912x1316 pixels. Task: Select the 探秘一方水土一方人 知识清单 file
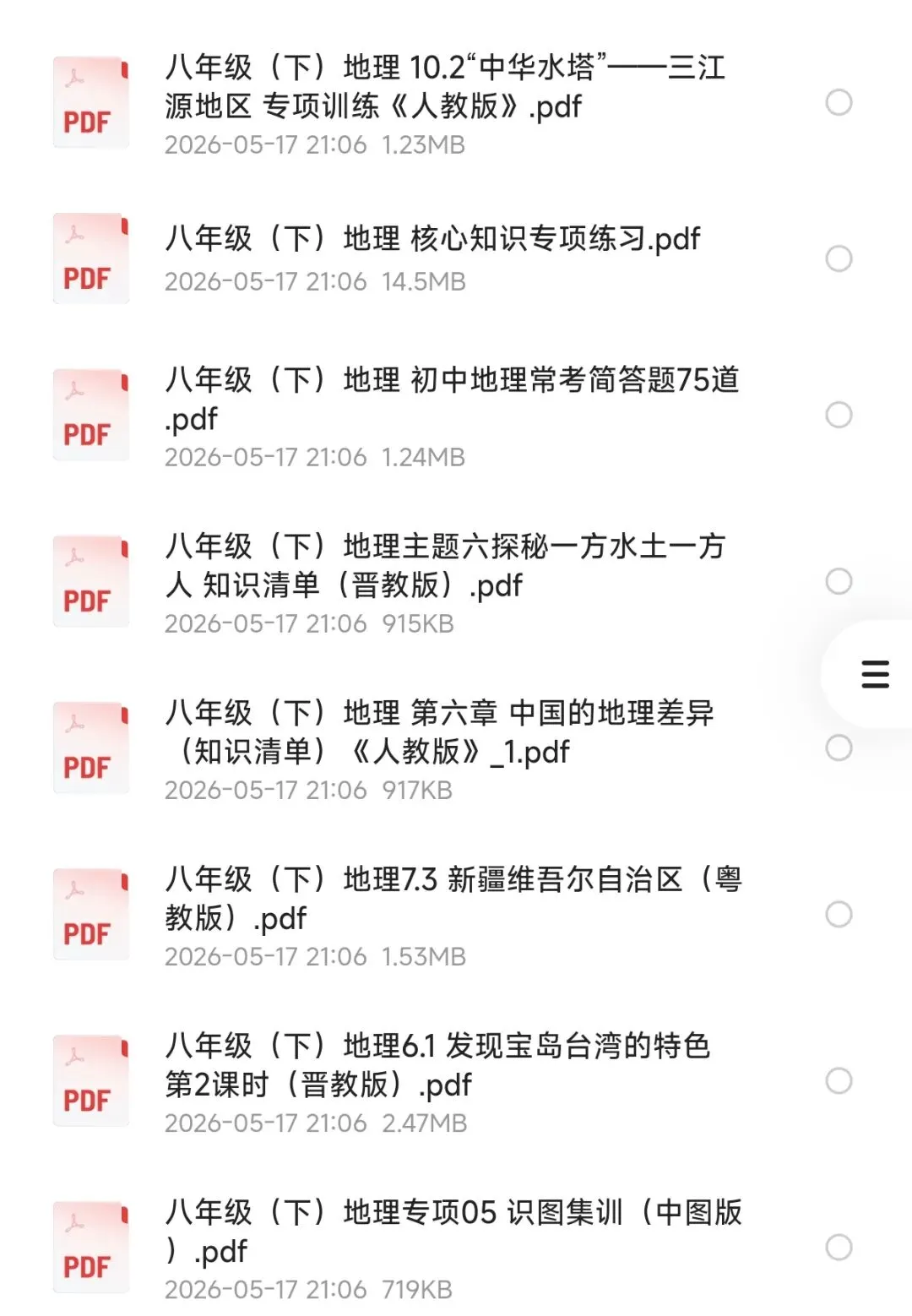click(839, 581)
